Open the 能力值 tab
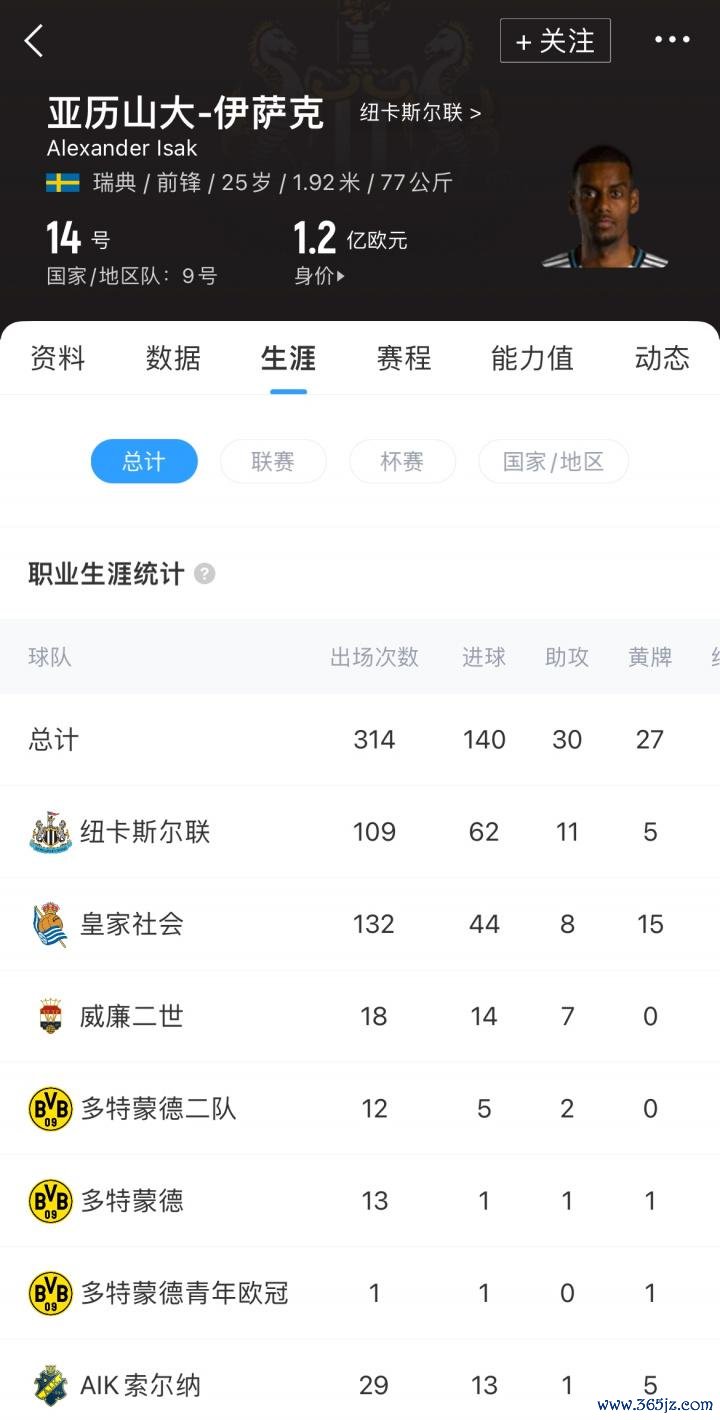720x1420 pixels. 532,358
